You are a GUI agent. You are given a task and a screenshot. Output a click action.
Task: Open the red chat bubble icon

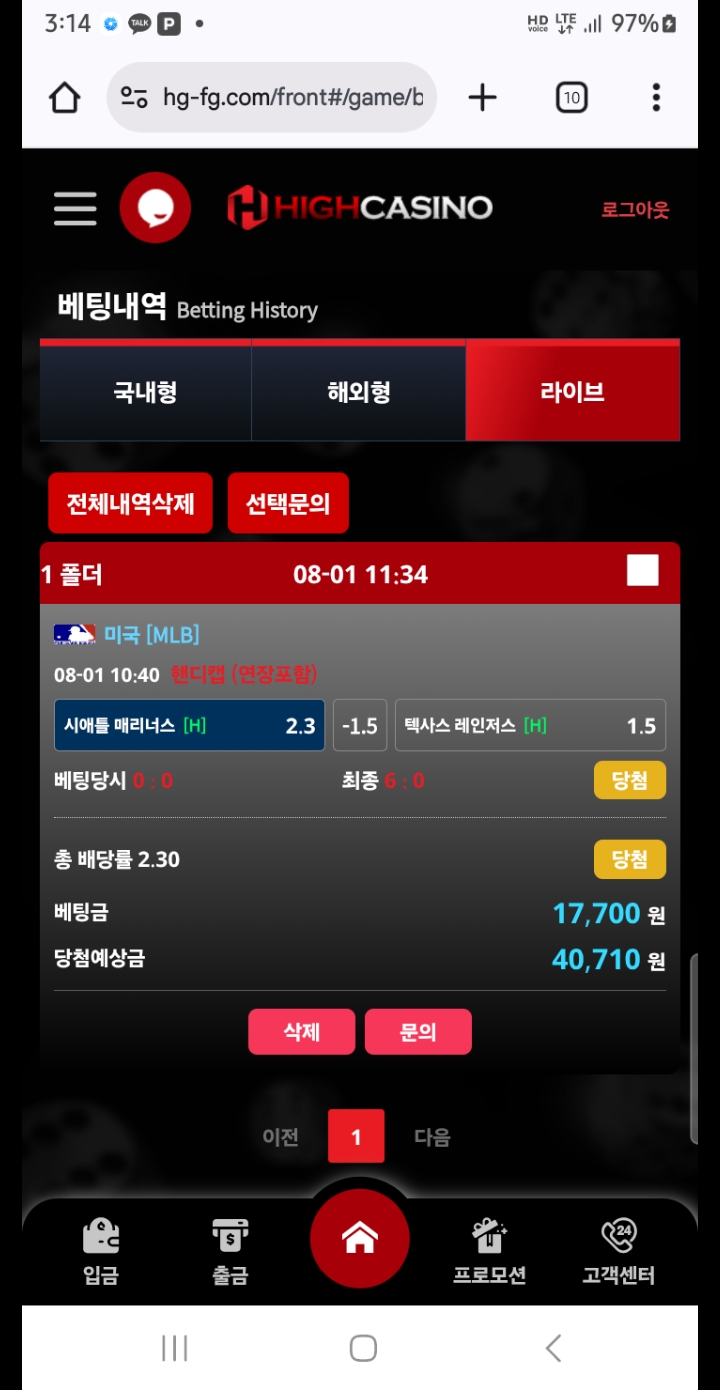(x=155, y=208)
